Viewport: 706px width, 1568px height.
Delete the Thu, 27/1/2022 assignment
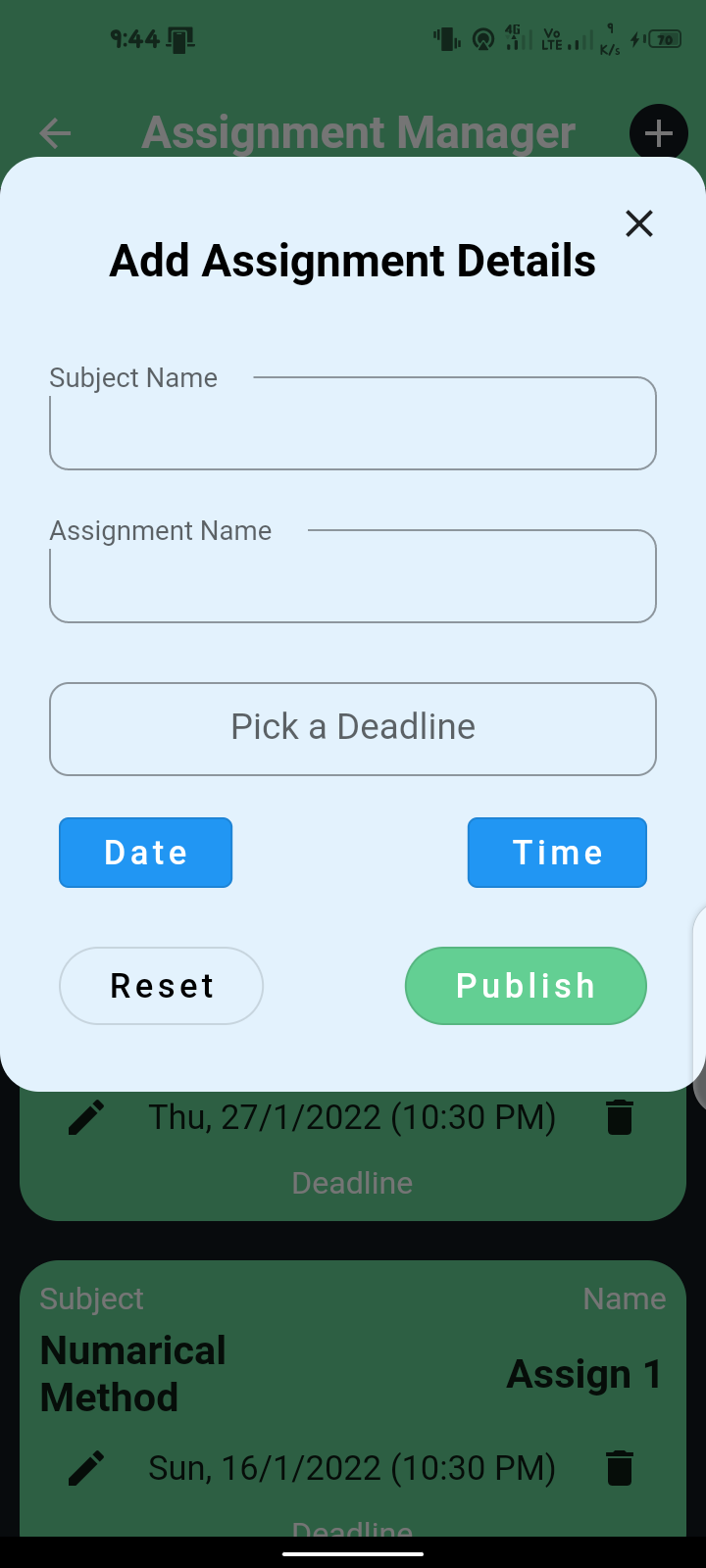[x=620, y=1117]
